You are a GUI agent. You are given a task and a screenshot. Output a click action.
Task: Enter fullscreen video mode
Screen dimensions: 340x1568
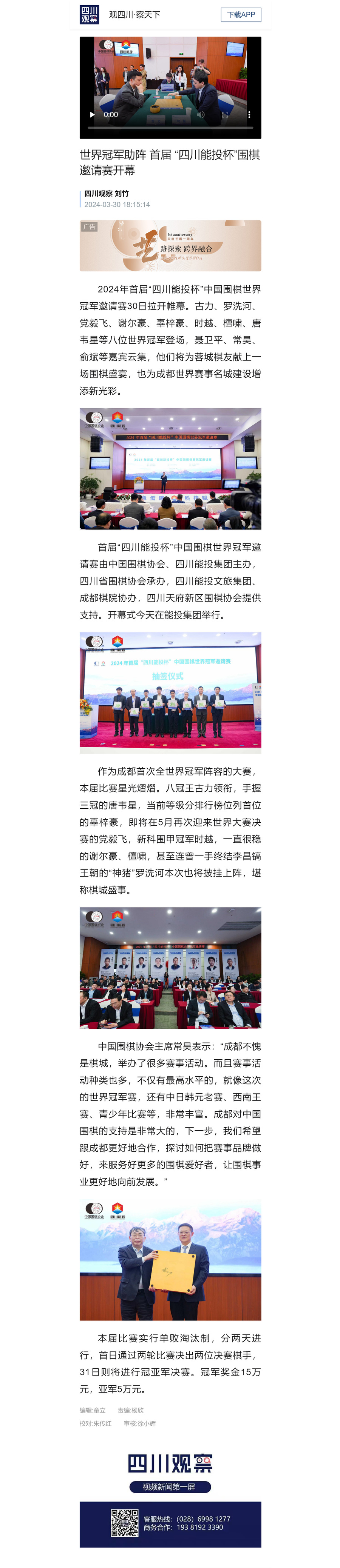(x=225, y=114)
